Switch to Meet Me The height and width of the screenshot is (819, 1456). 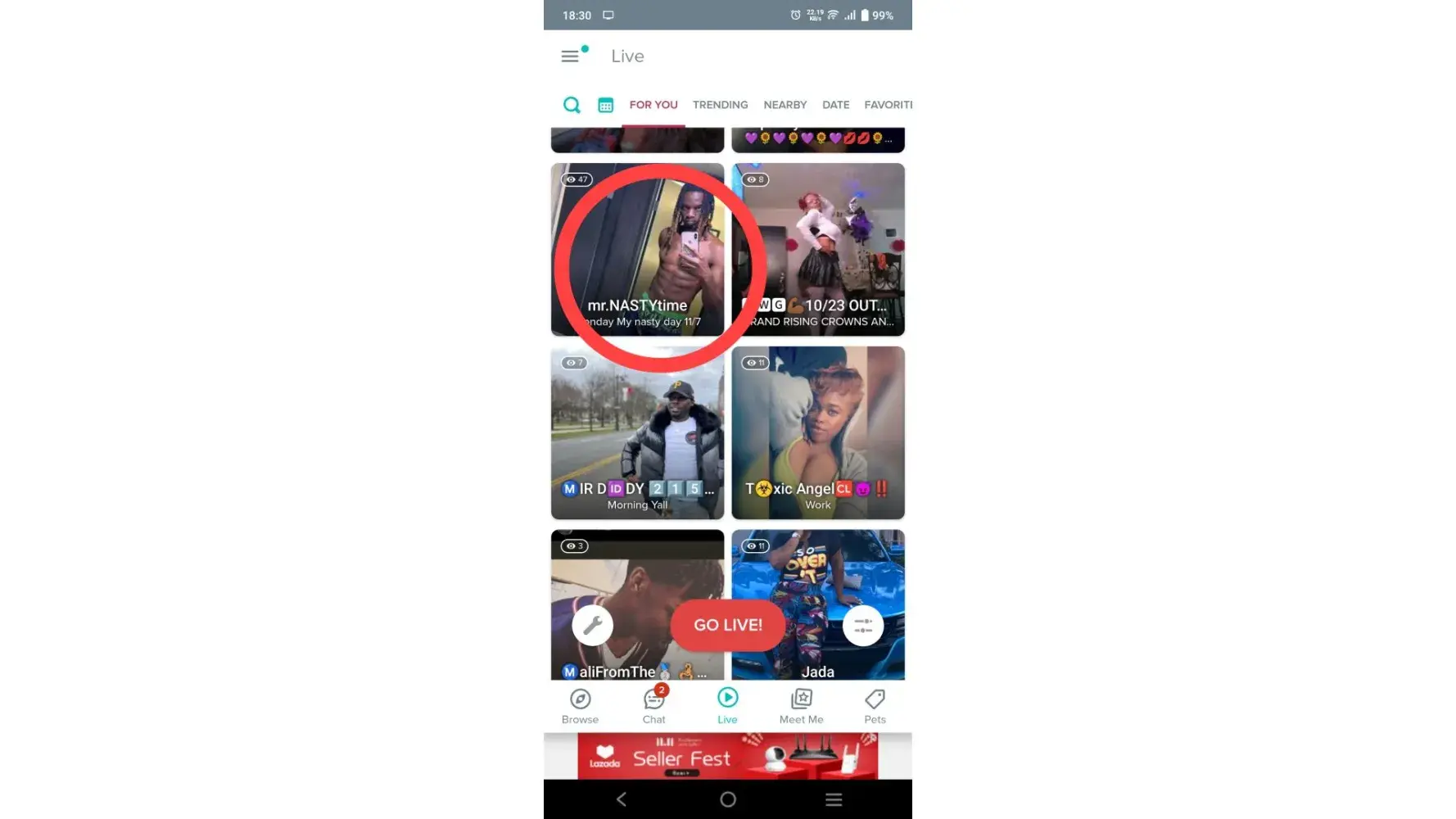click(801, 706)
